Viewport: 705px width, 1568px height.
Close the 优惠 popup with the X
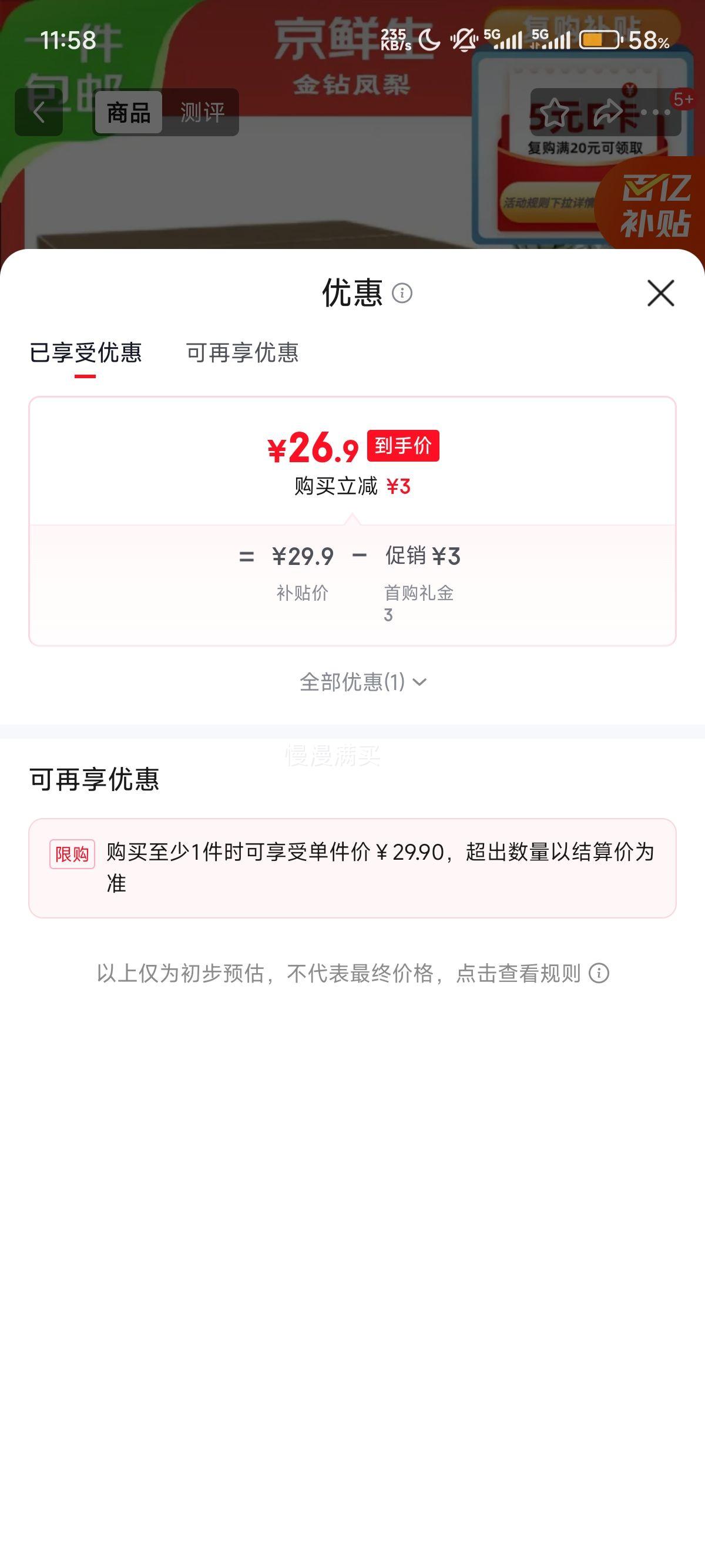(660, 294)
